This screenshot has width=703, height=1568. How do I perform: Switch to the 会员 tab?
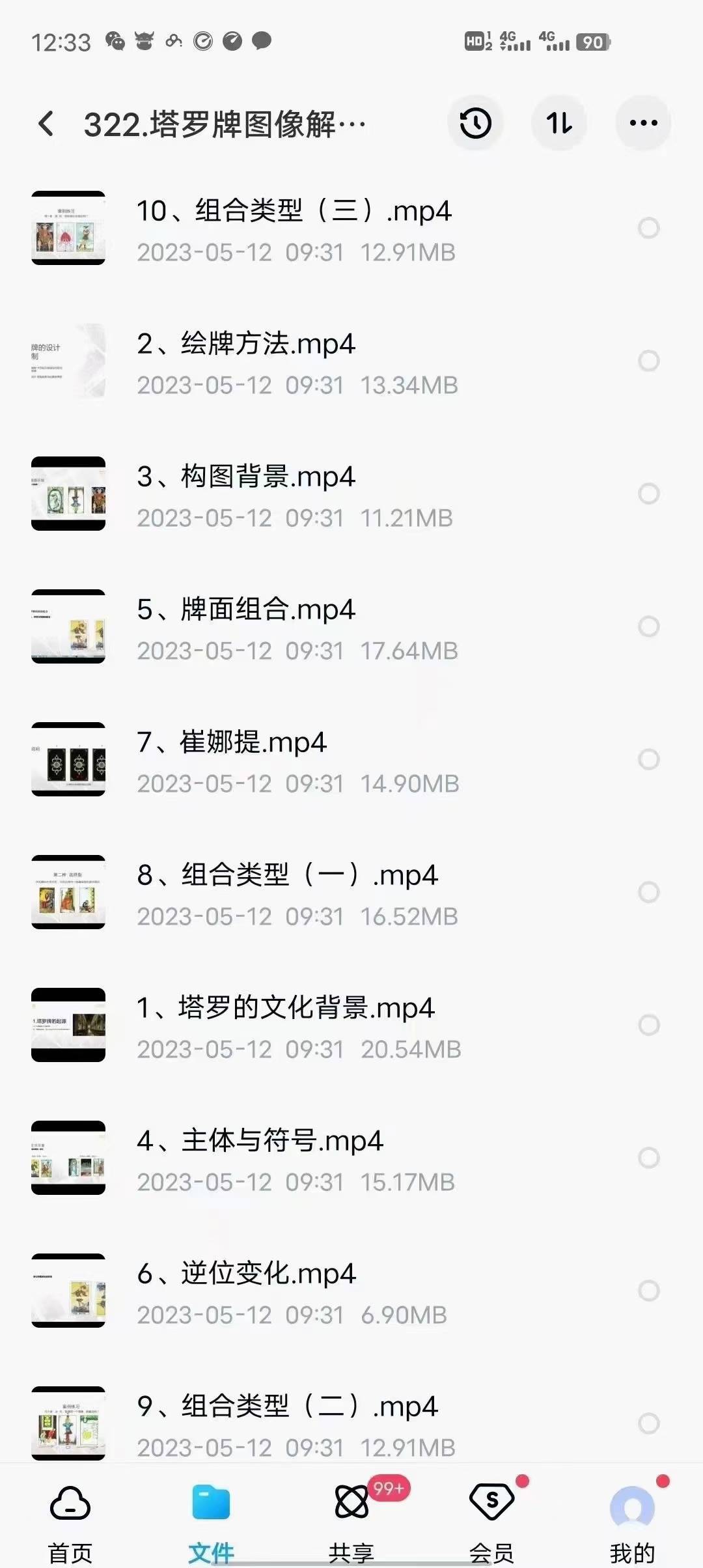click(492, 1521)
